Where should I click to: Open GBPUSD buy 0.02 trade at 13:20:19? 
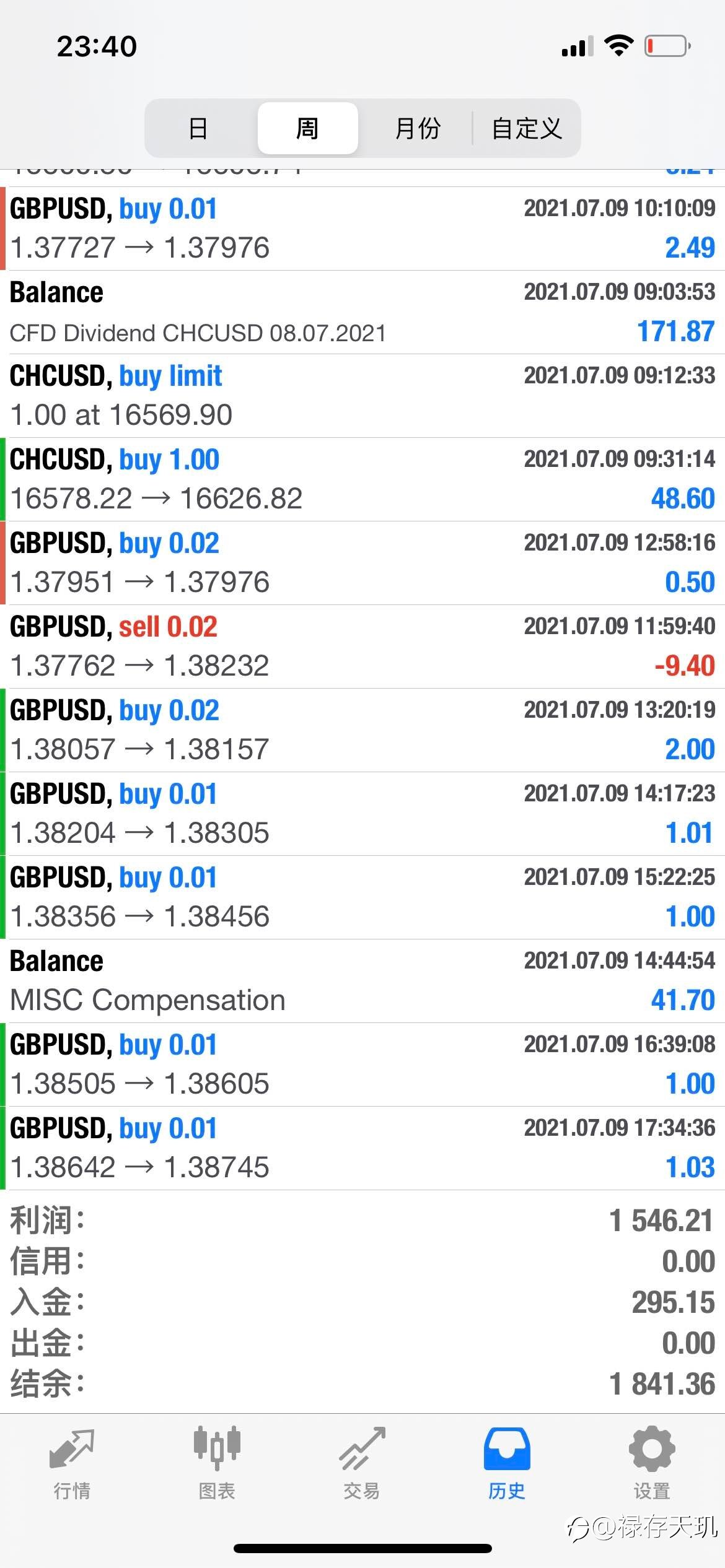(362, 730)
